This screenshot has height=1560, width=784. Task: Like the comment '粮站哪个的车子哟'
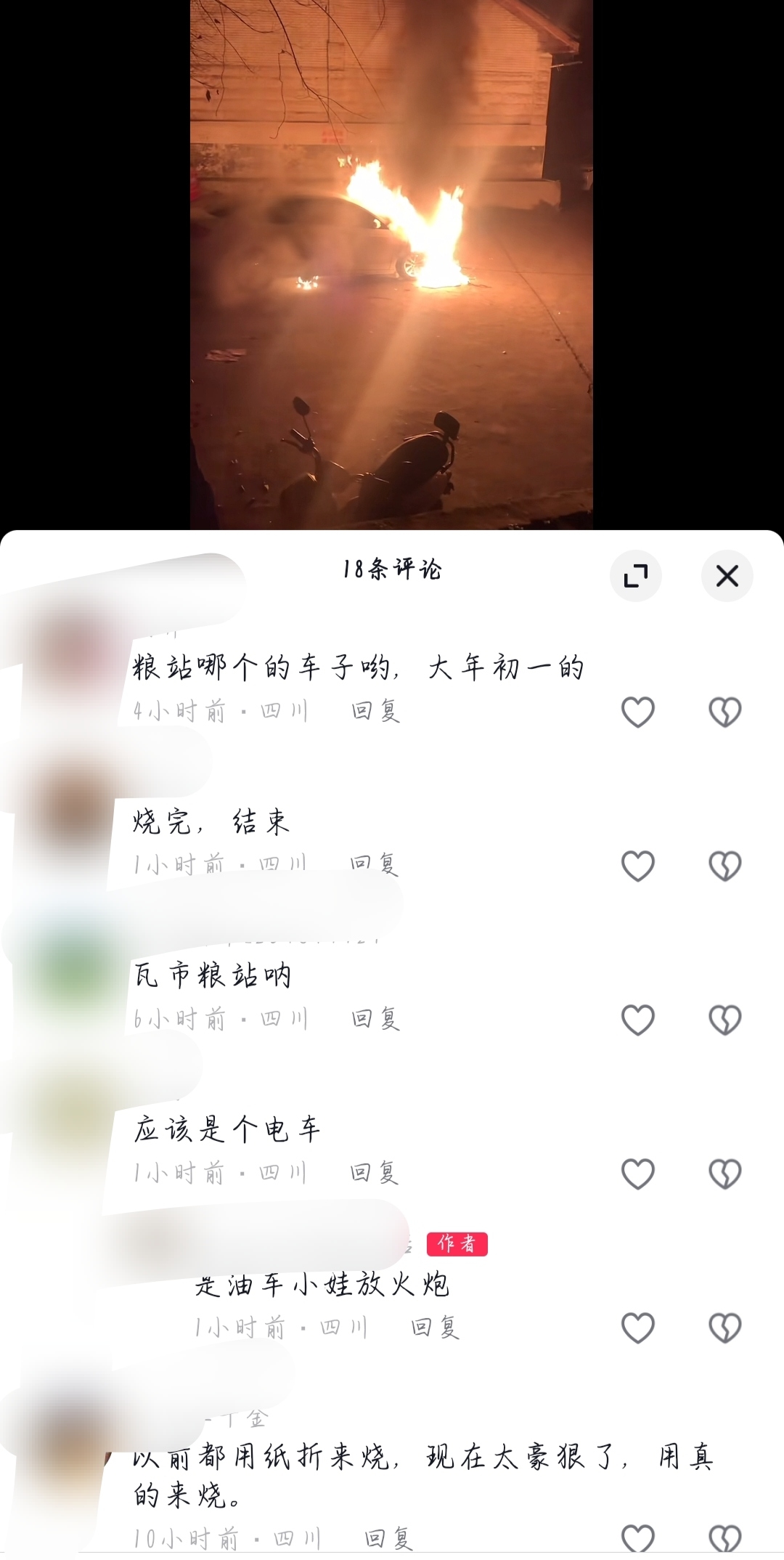(x=638, y=712)
